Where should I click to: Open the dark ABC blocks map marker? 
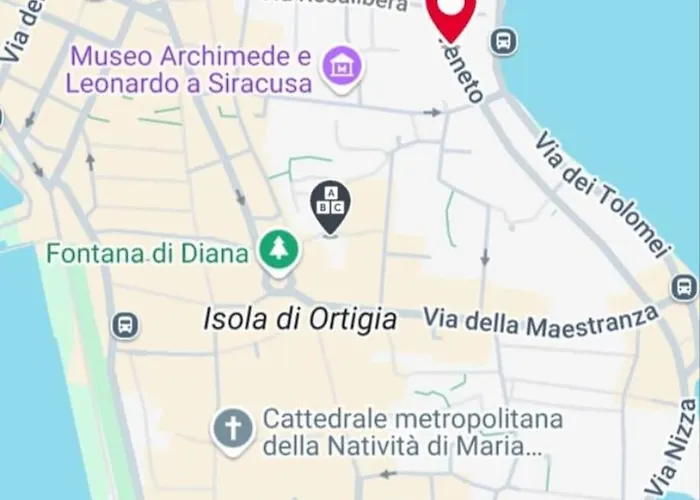point(329,204)
